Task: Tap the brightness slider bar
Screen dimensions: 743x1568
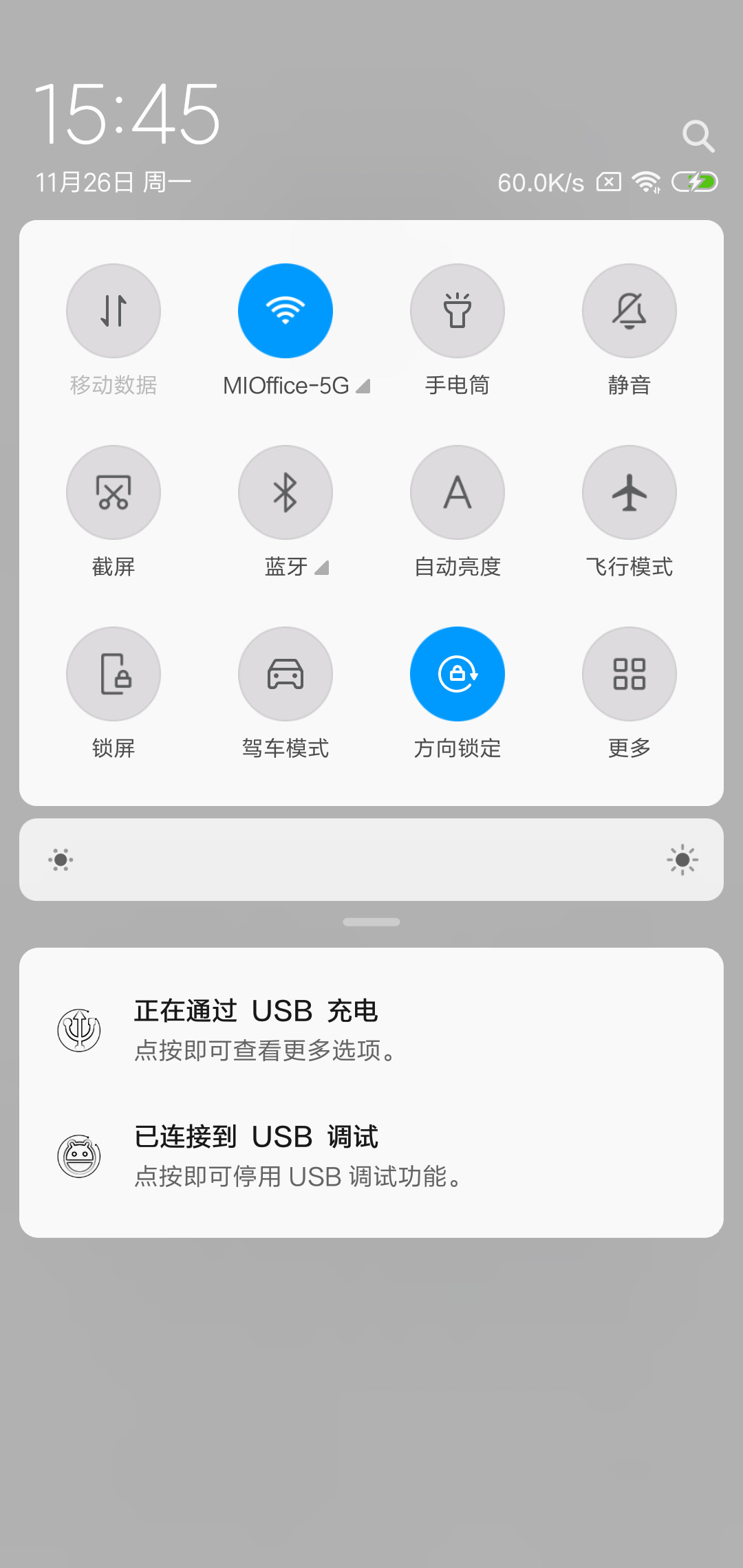Action: click(x=371, y=860)
